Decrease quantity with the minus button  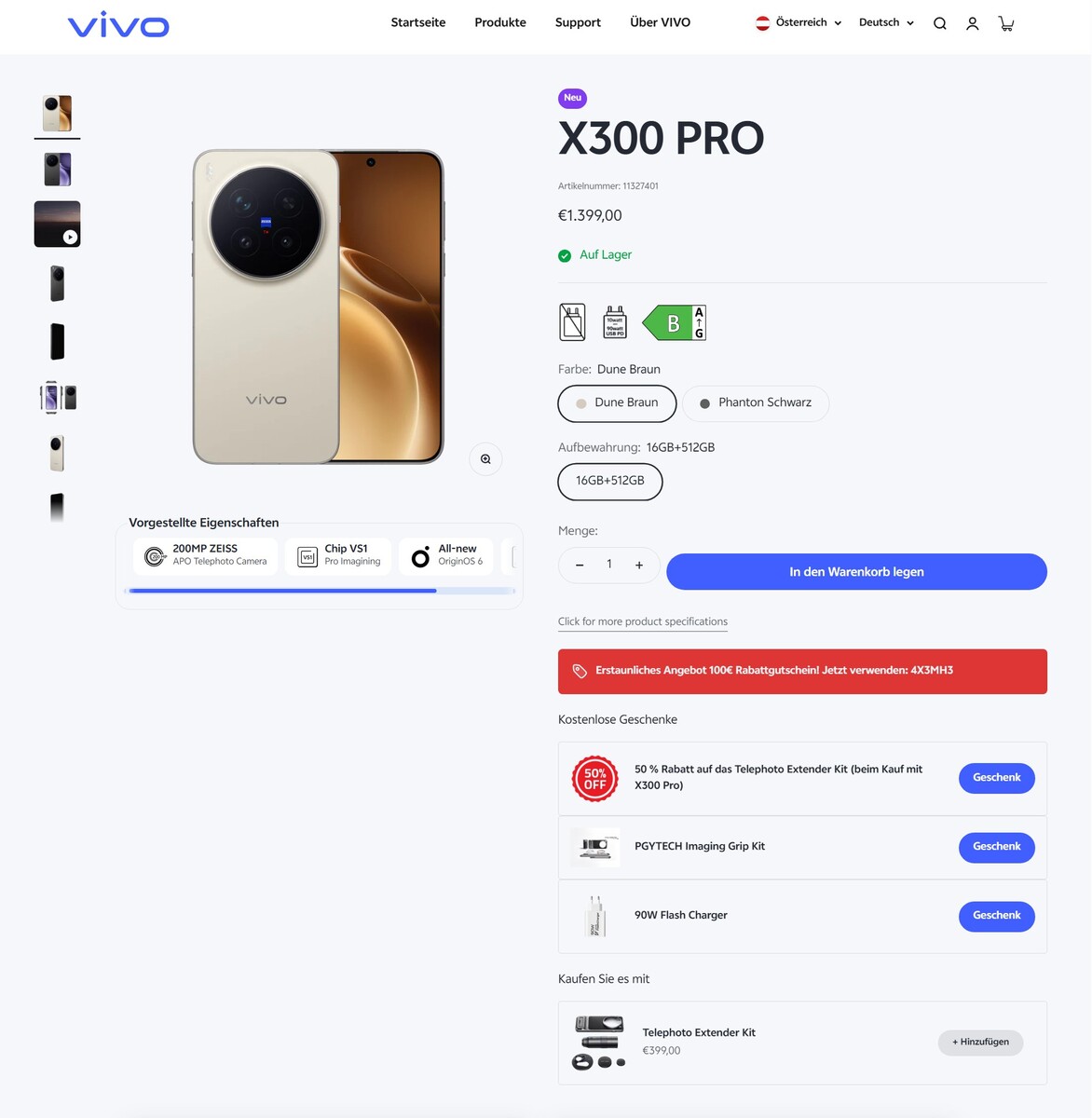pos(580,566)
